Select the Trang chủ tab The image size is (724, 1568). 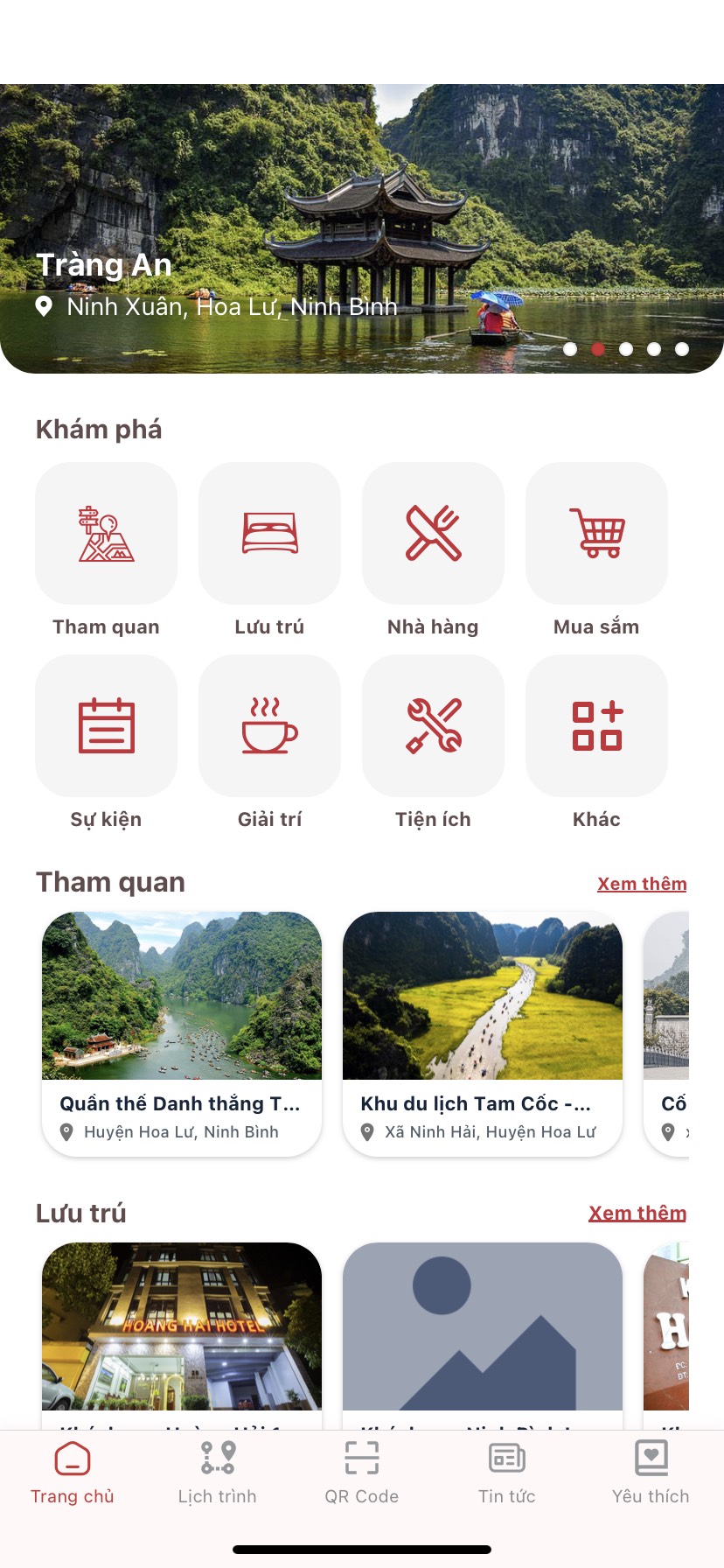pos(73,1473)
